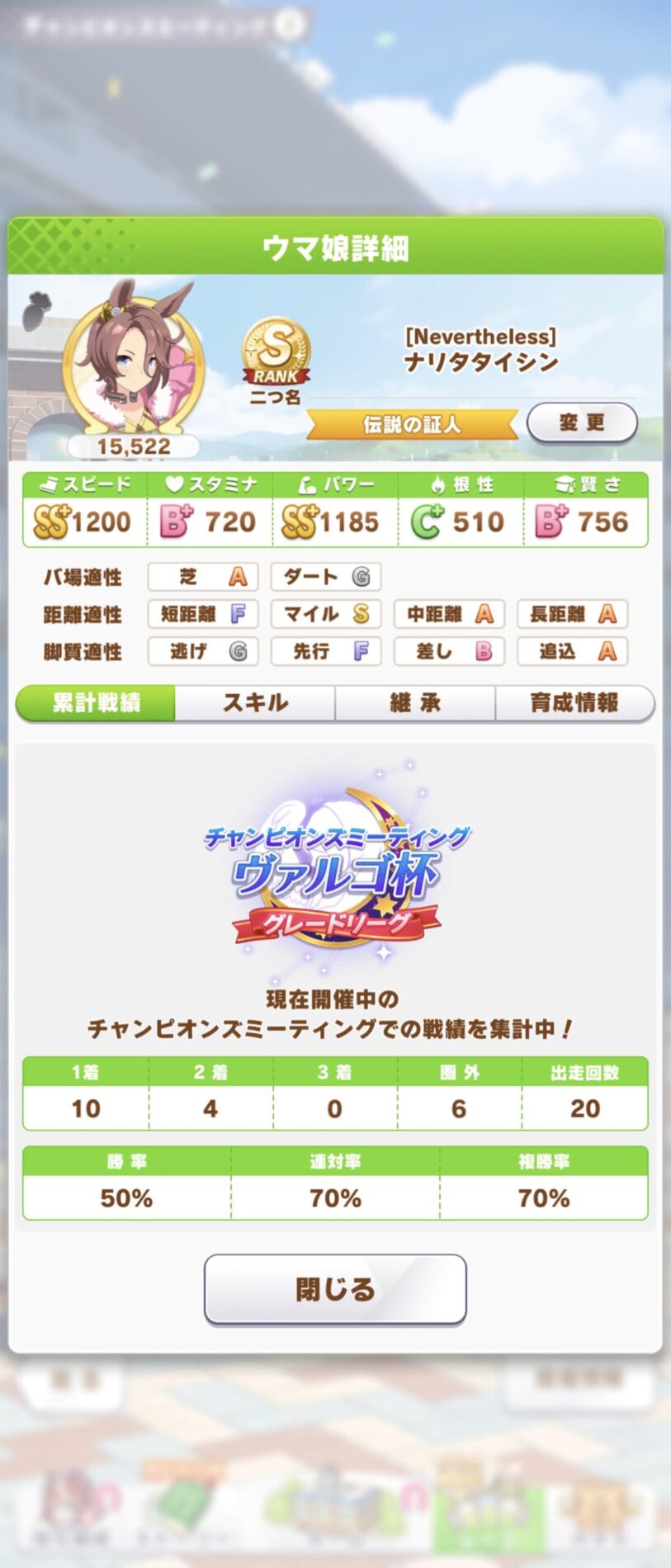Viewport: 671px width, 1568px height.
Task: Open the 継承 tab
Action: (415, 703)
